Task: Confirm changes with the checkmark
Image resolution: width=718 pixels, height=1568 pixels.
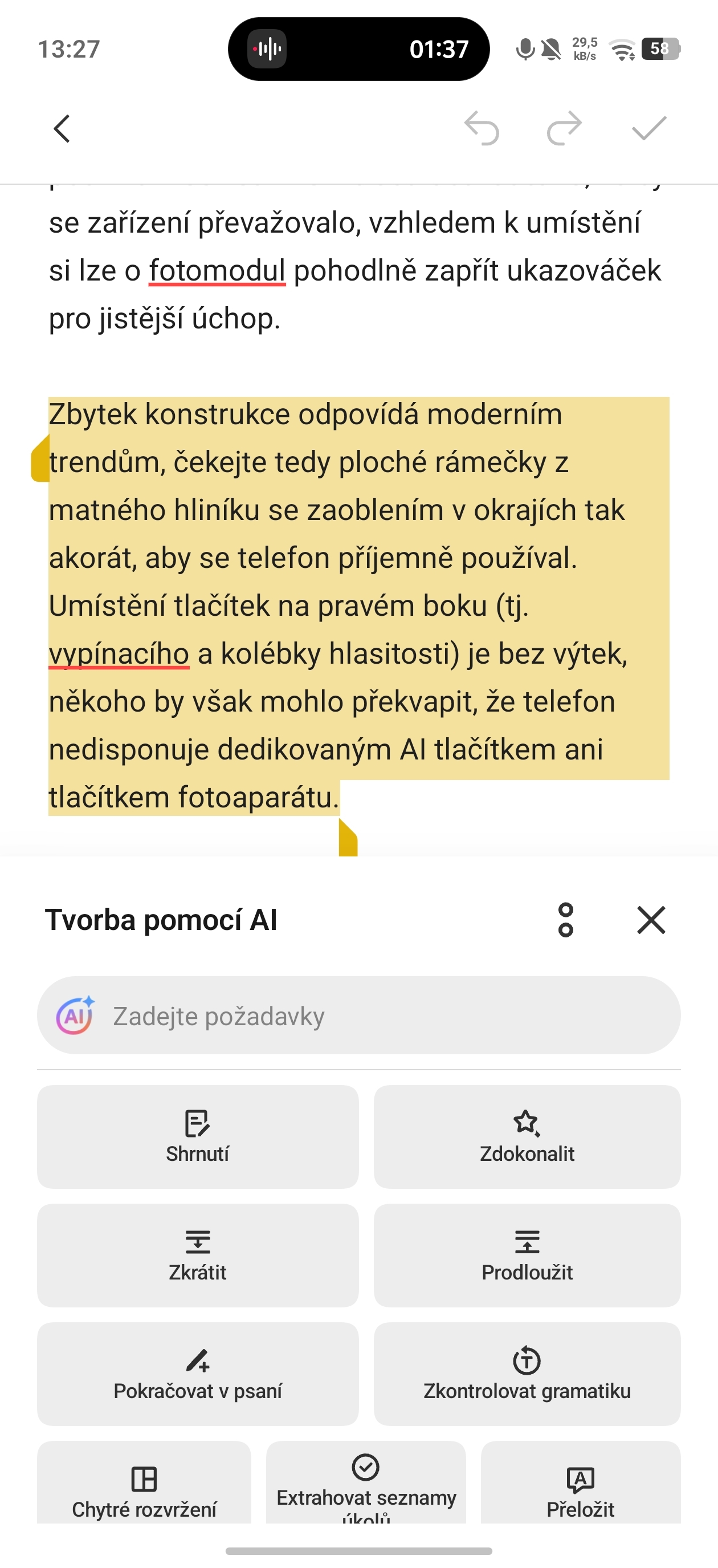Action: pyautogui.click(x=648, y=129)
